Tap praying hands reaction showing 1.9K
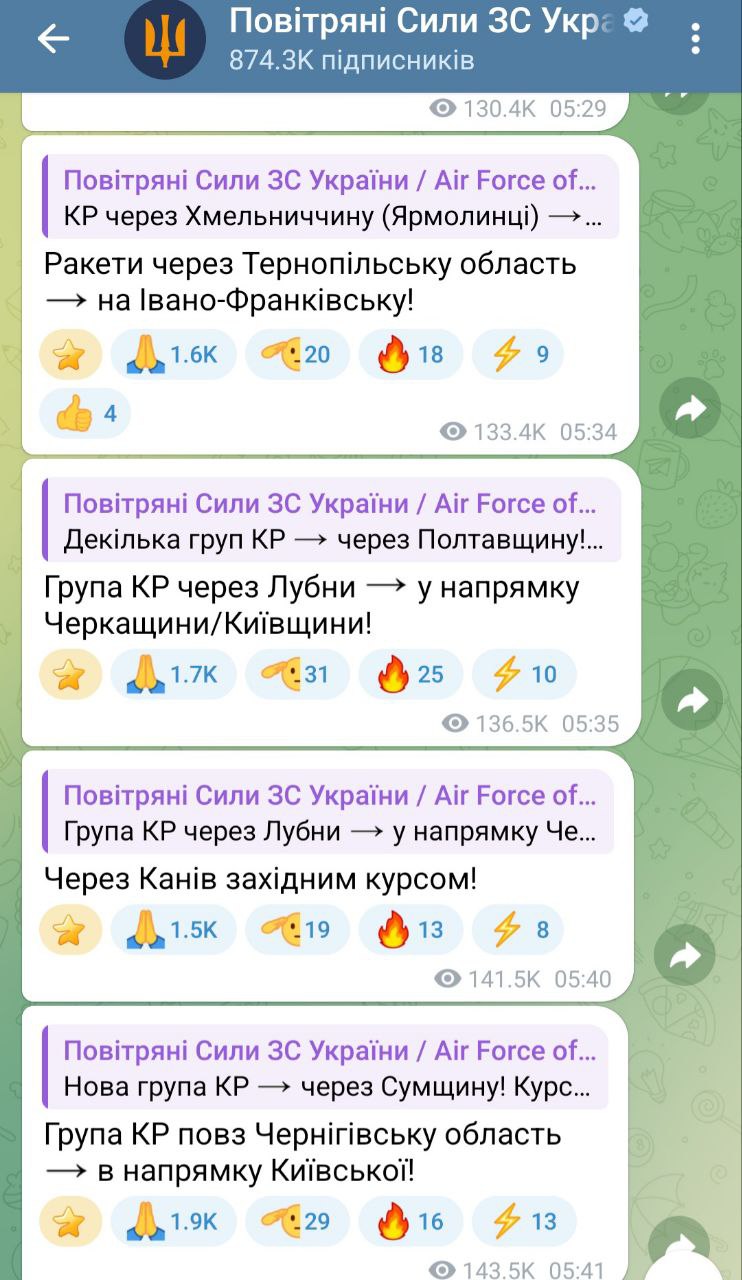Screen dimensions: 742x1280 pos(173,1221)
